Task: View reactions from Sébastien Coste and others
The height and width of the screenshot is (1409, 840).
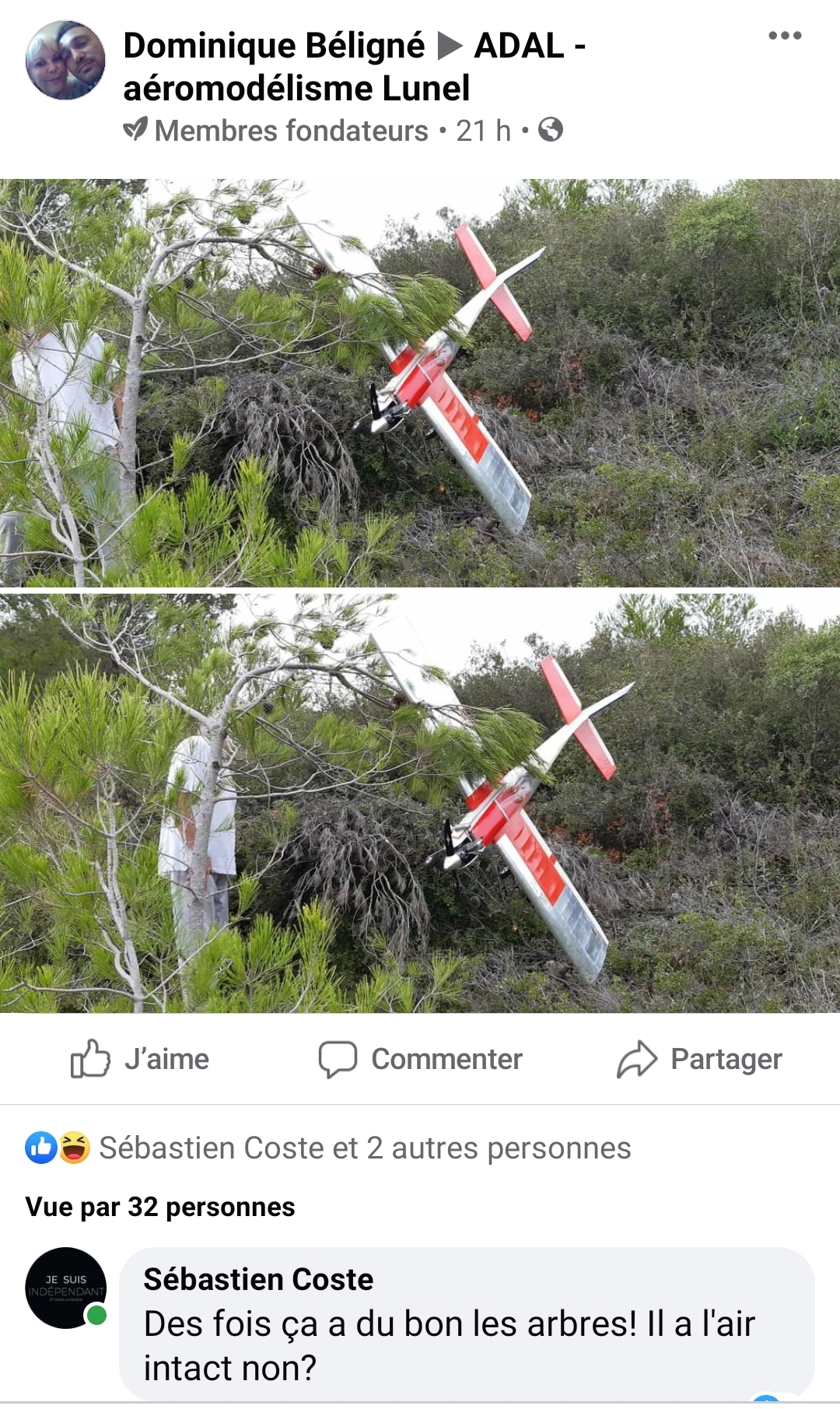Action: click(x=364, y=1148)
